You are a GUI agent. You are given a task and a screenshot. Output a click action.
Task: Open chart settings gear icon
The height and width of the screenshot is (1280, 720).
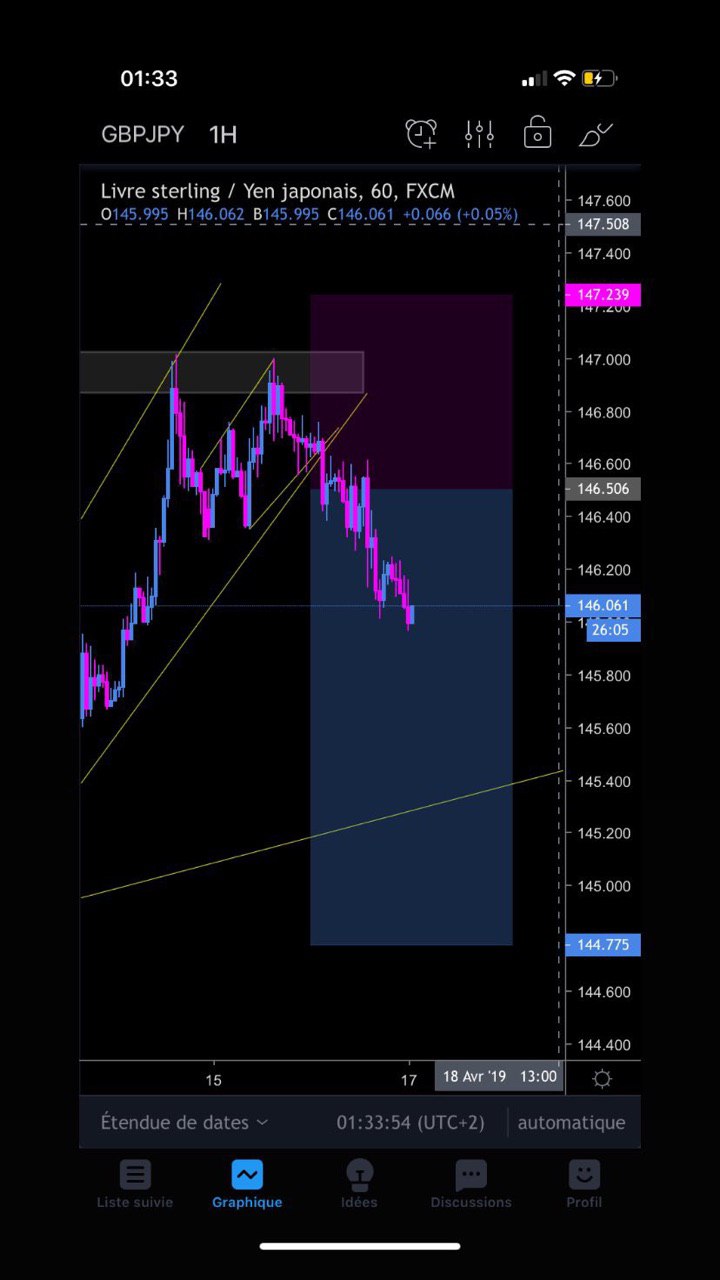pyautogui.click(x=602, y=1078)
